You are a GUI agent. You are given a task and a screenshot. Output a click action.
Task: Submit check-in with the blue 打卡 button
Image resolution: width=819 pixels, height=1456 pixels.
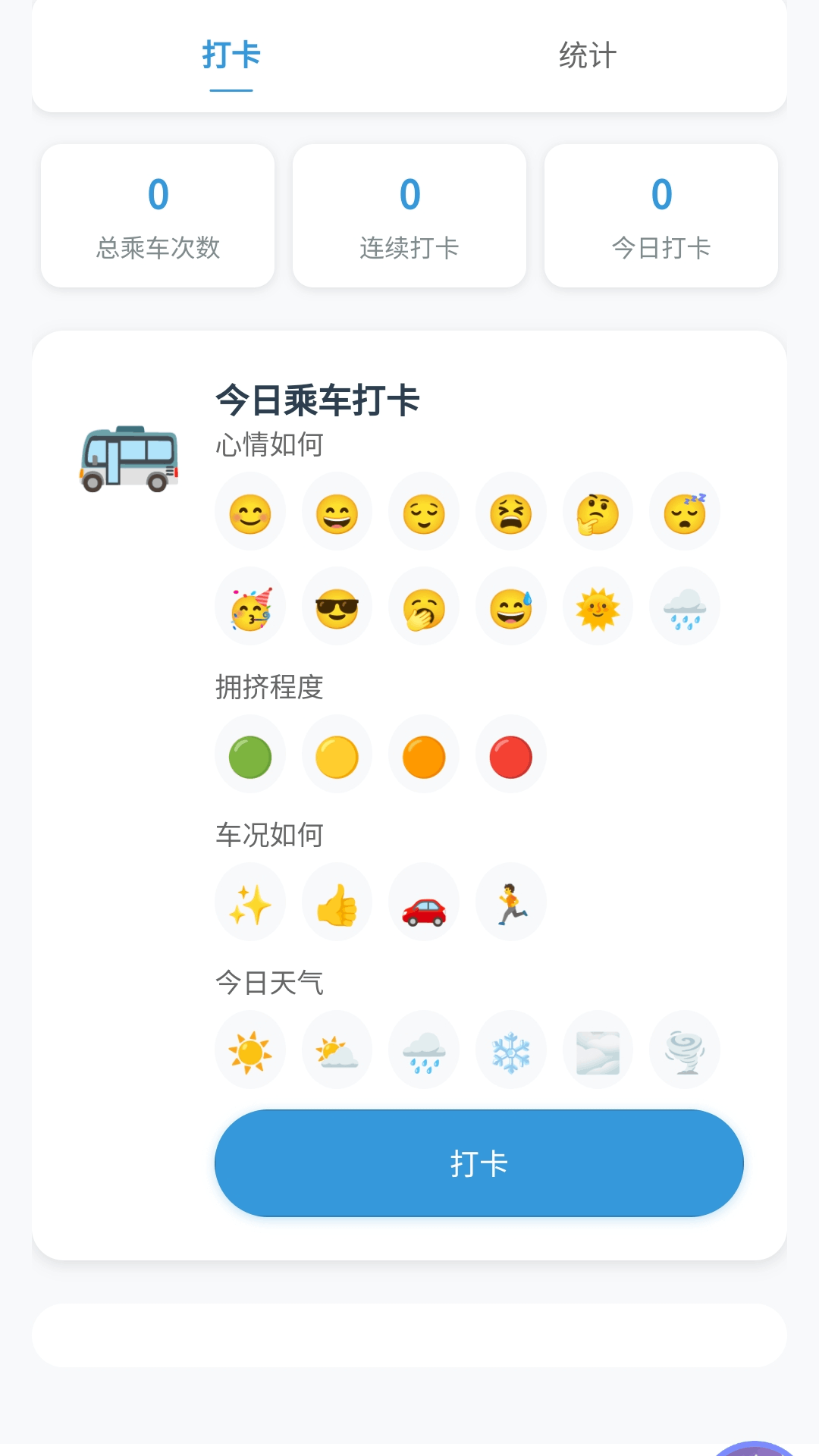pyautogui.click(x=479, y=1163)
